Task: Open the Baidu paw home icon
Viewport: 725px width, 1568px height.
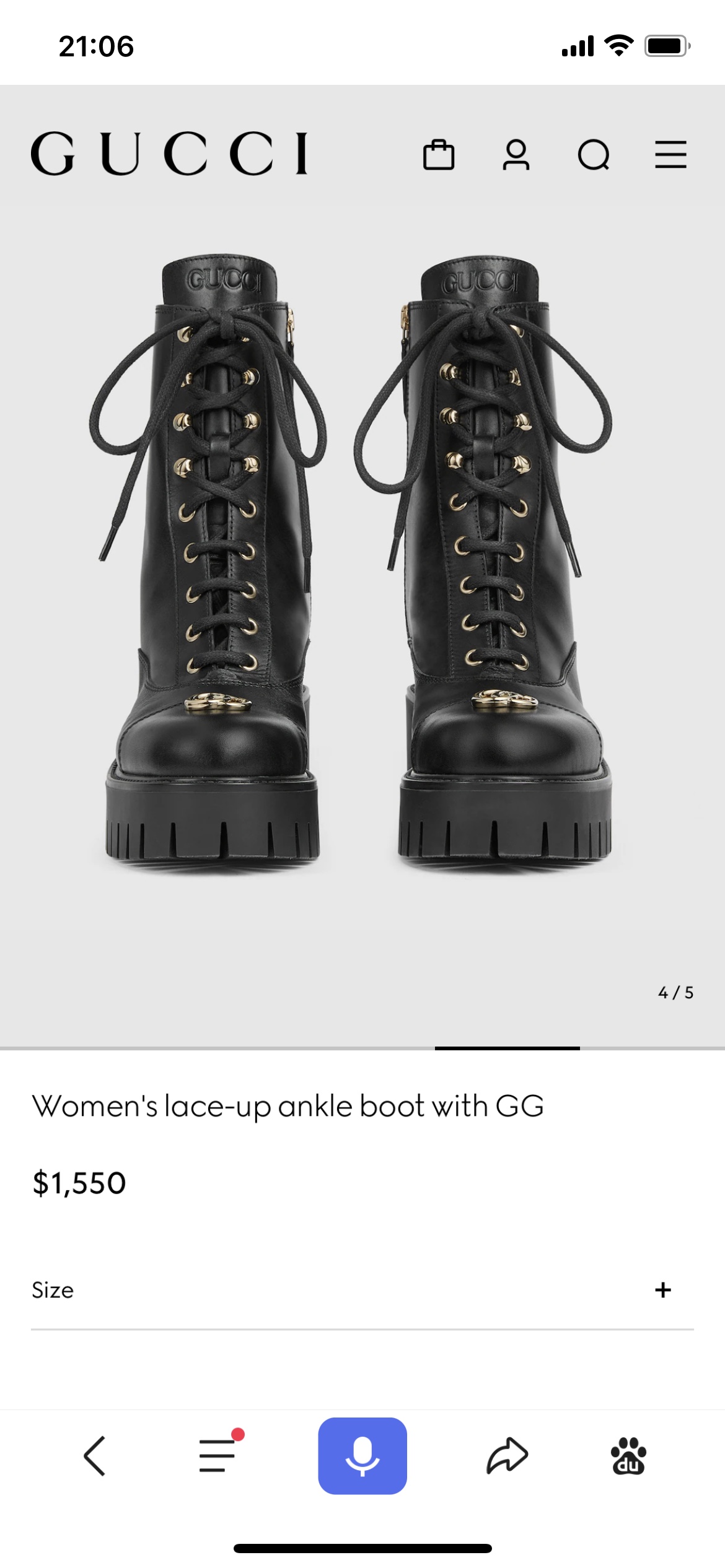Action: click(x=628, y=1456)
